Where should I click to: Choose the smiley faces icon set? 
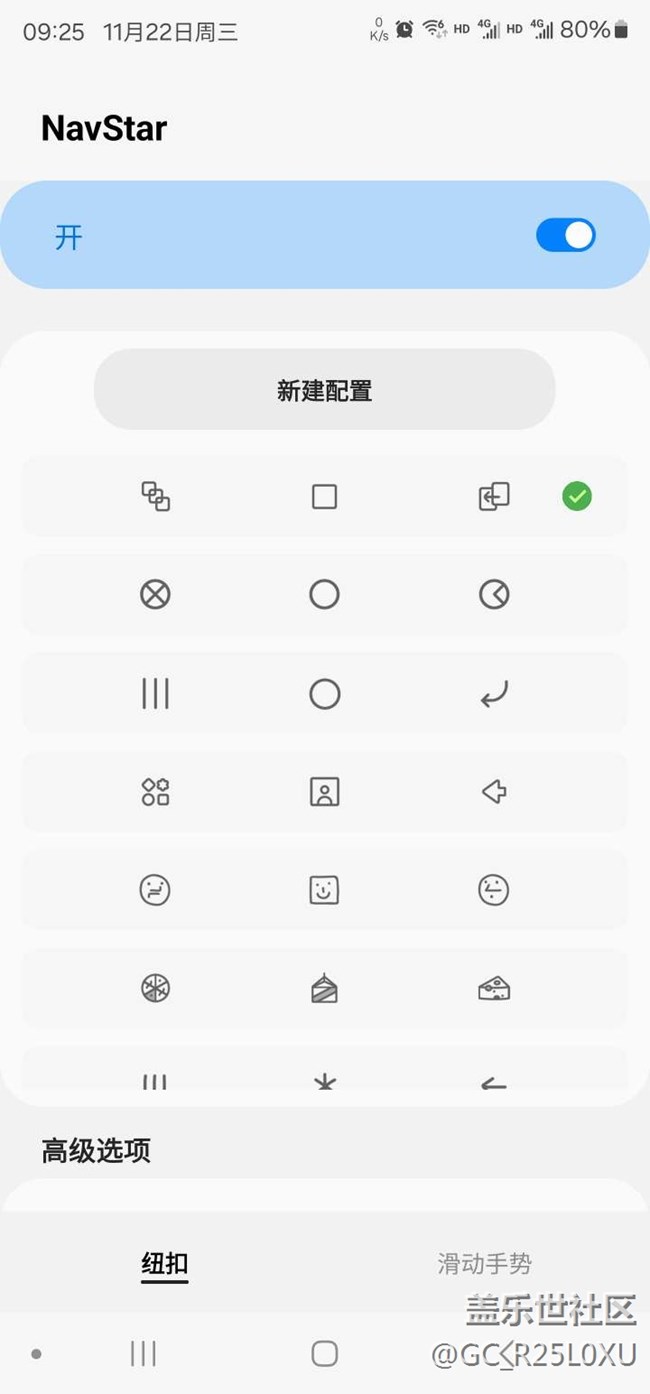(324, 890)
